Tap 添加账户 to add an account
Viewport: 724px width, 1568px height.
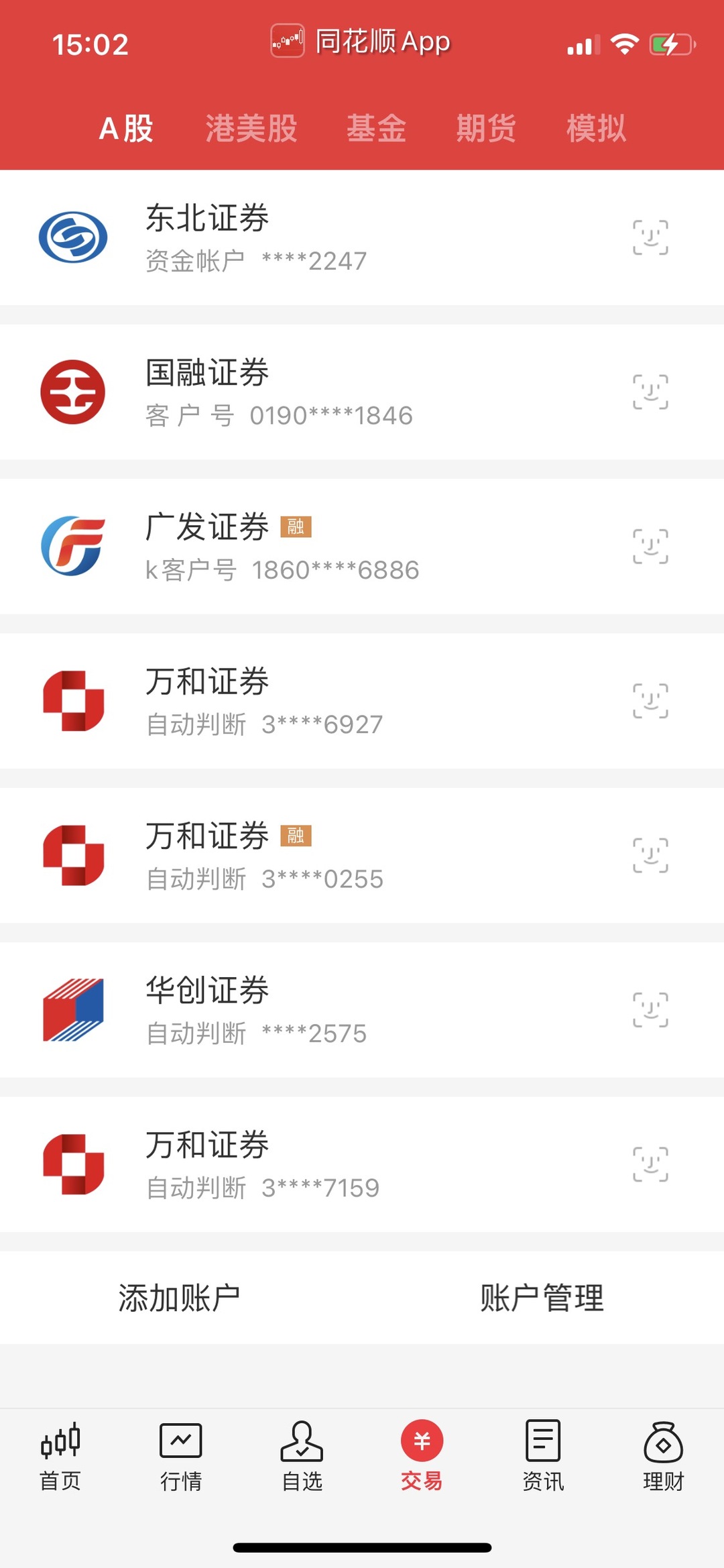tap(180, 1297)
